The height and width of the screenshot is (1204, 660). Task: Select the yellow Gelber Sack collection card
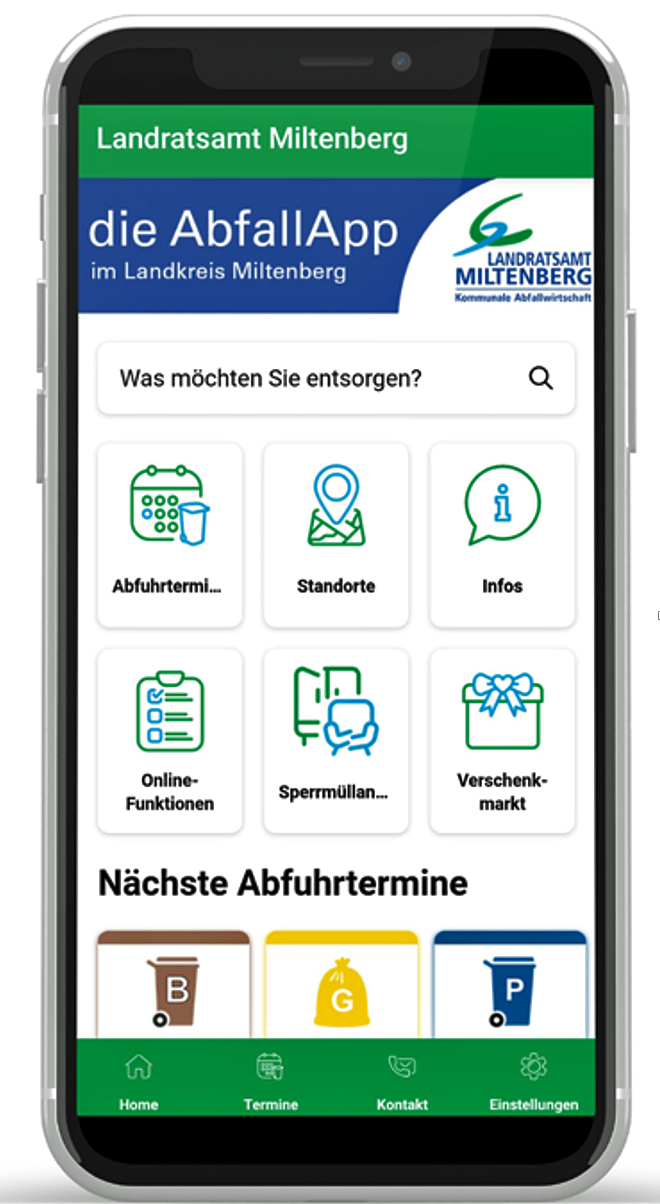(341, 987)
